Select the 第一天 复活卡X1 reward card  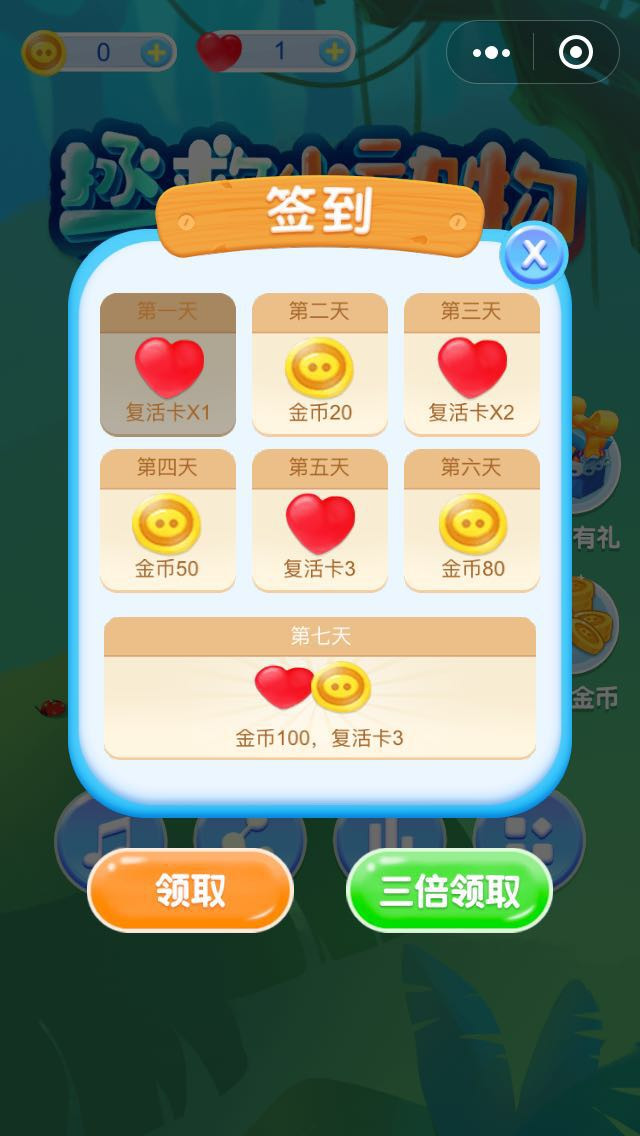tap(168, 364)
